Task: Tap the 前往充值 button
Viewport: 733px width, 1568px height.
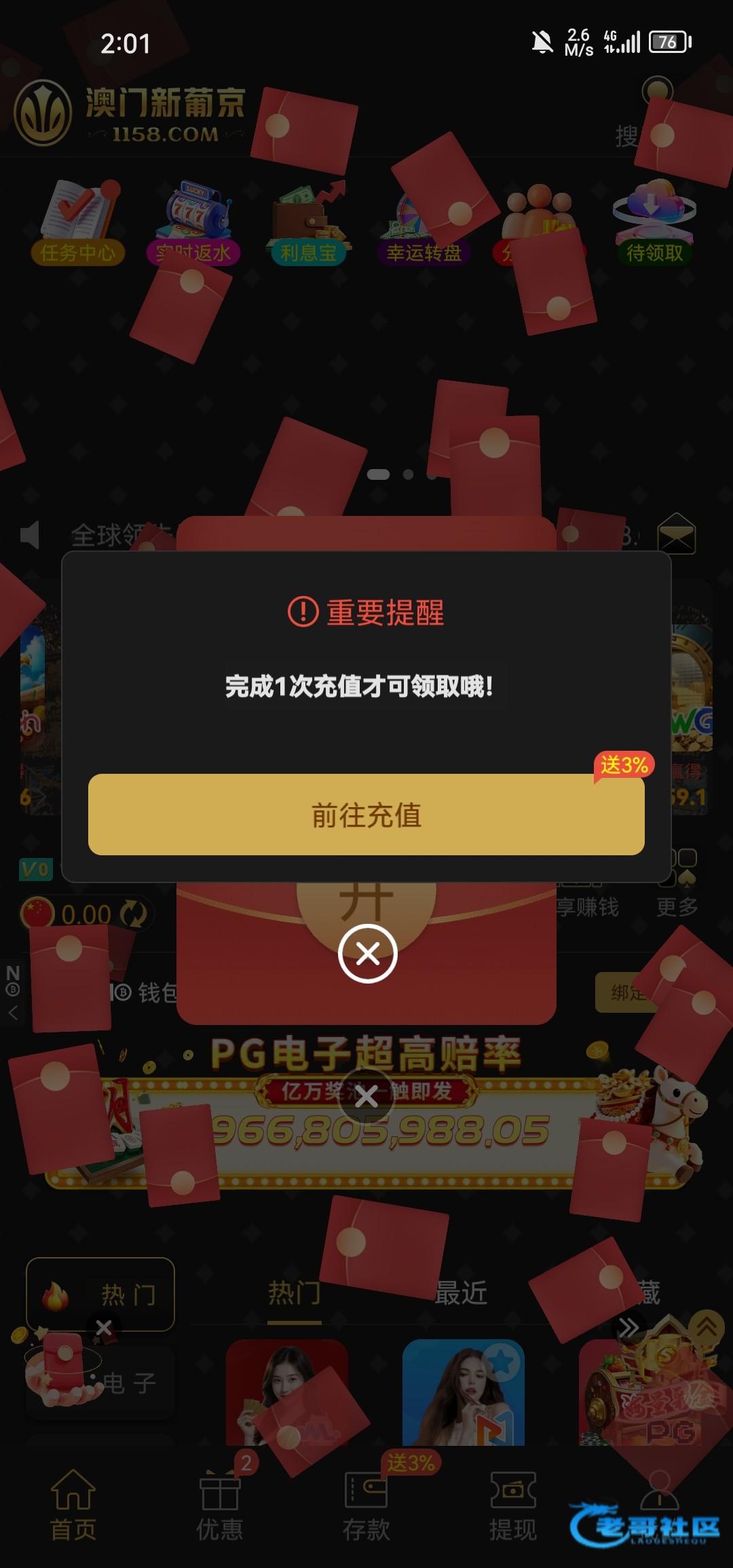Action: point(366,814)
